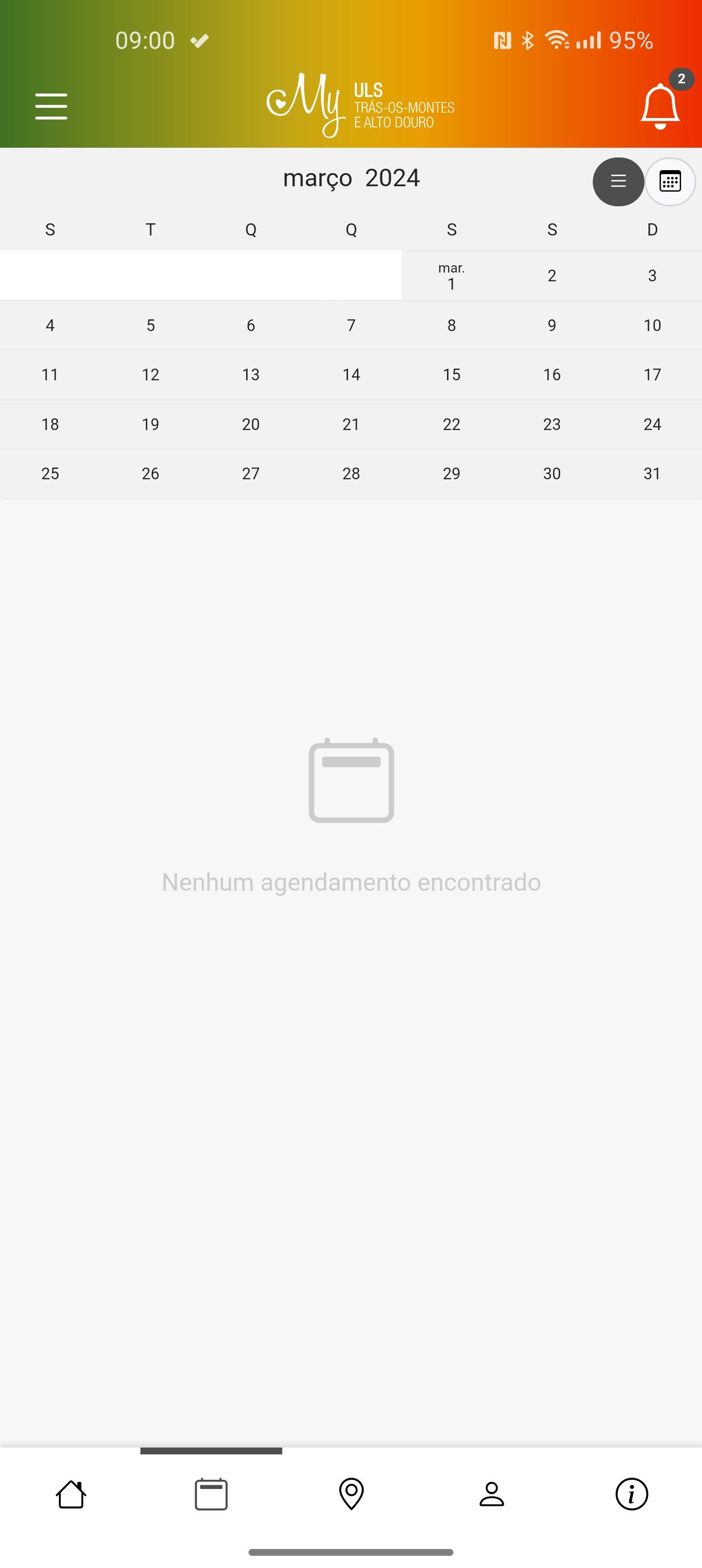702x1568 pixels.
Task: Open the hamburger drawer menu
Action: [51, 106]
